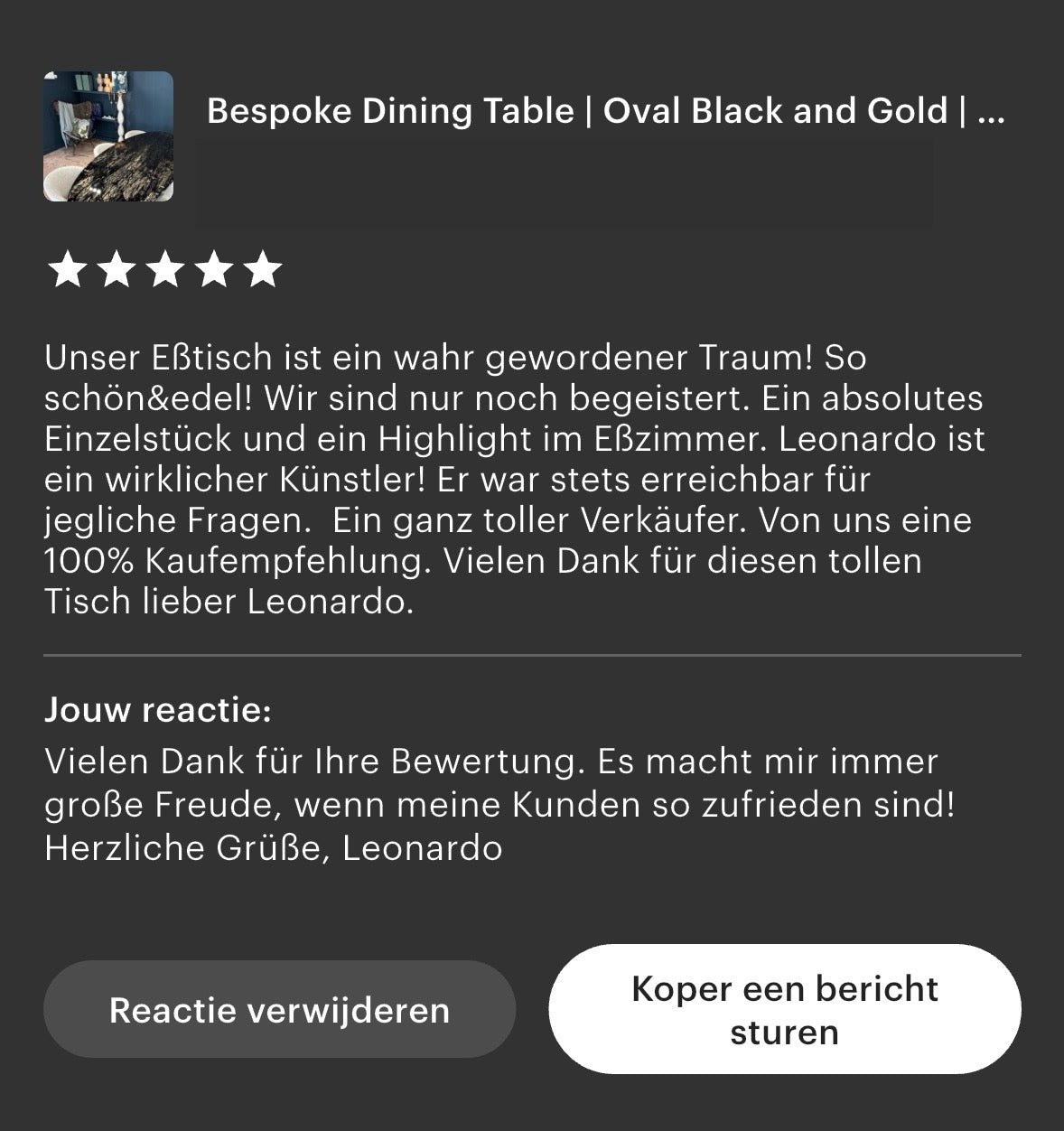Open the Bespoke Dining Table listing title
Viewport: 1064px width, 1131px height.
[605, 111]
